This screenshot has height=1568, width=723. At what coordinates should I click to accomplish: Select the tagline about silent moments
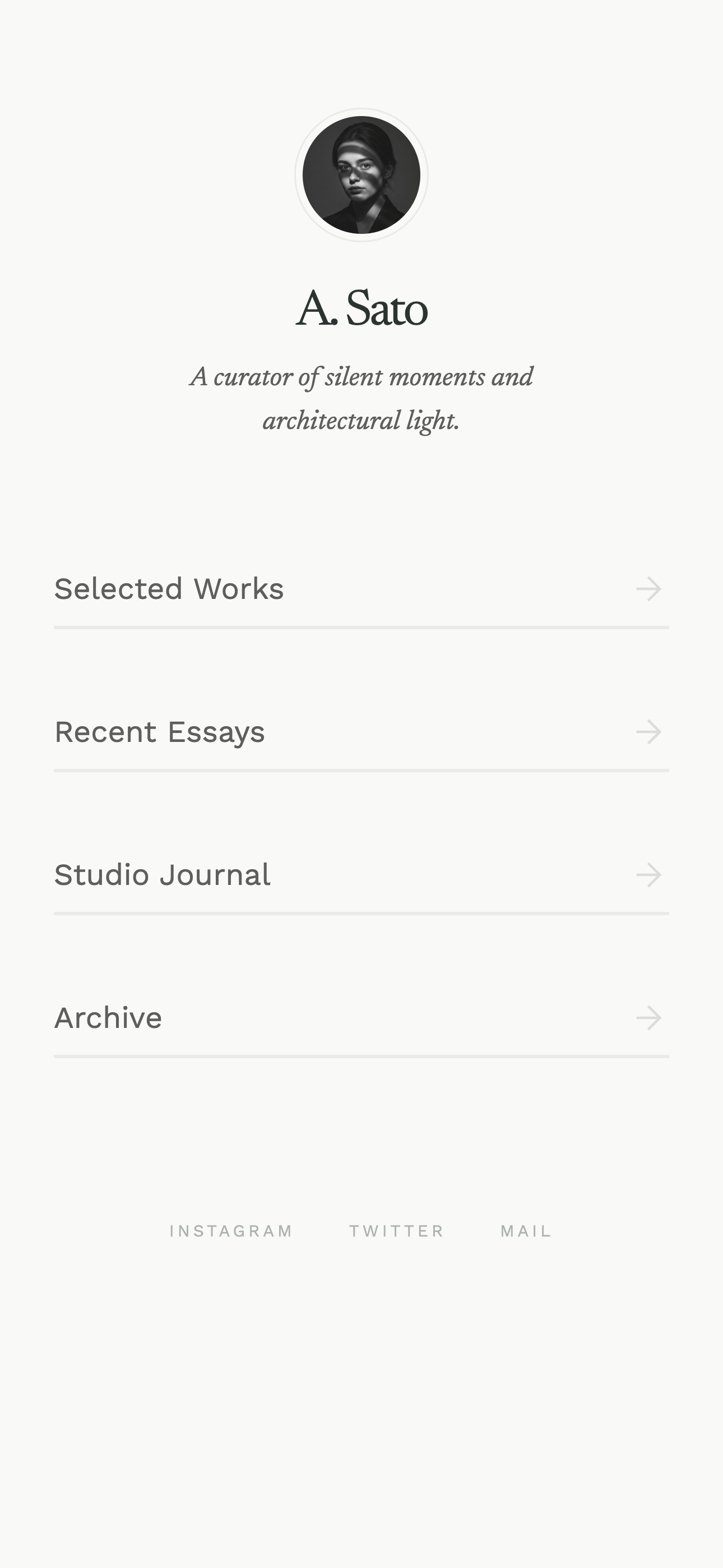(361, 397)
